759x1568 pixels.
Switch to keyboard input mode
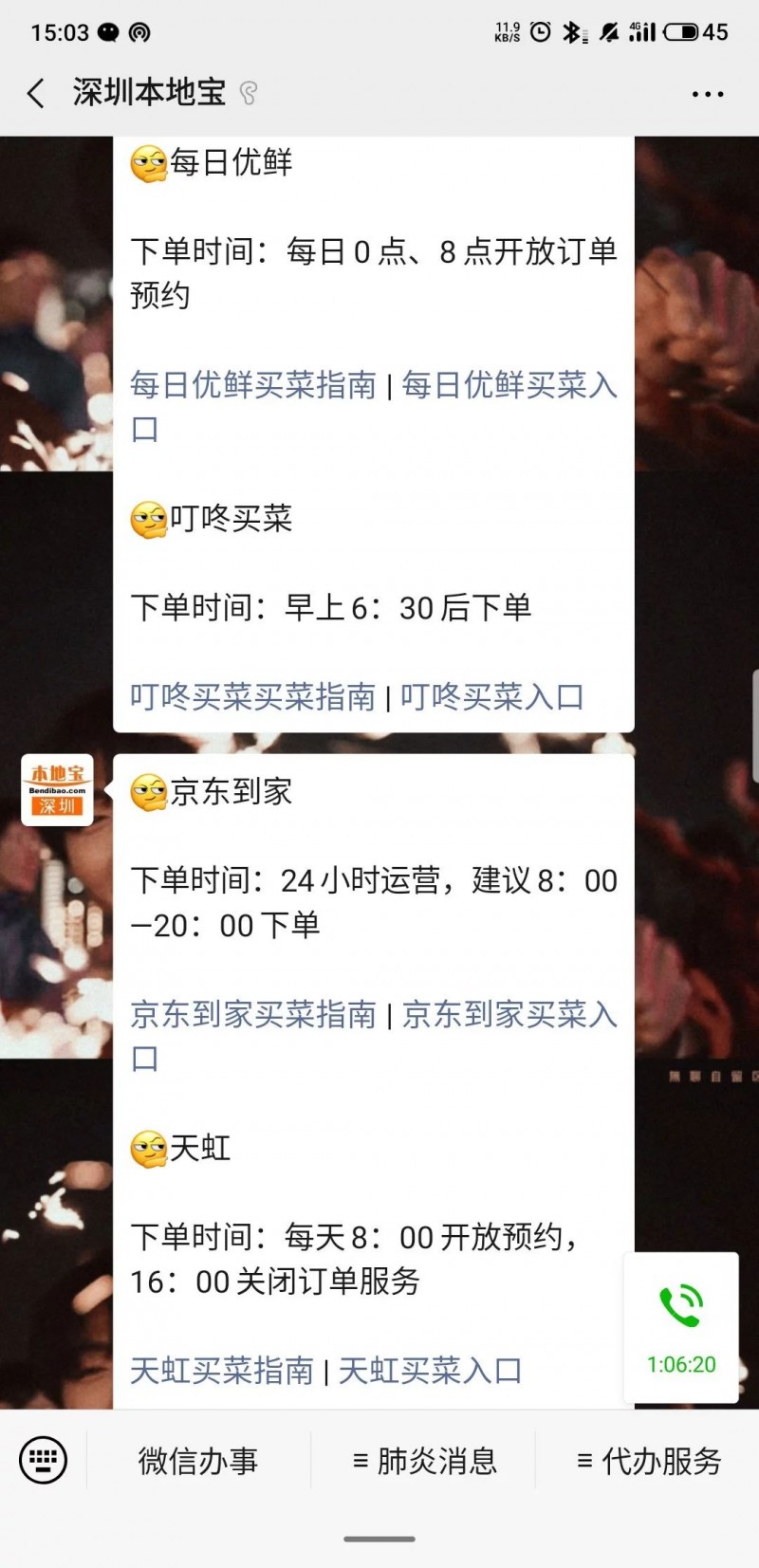pos(44,1459)
